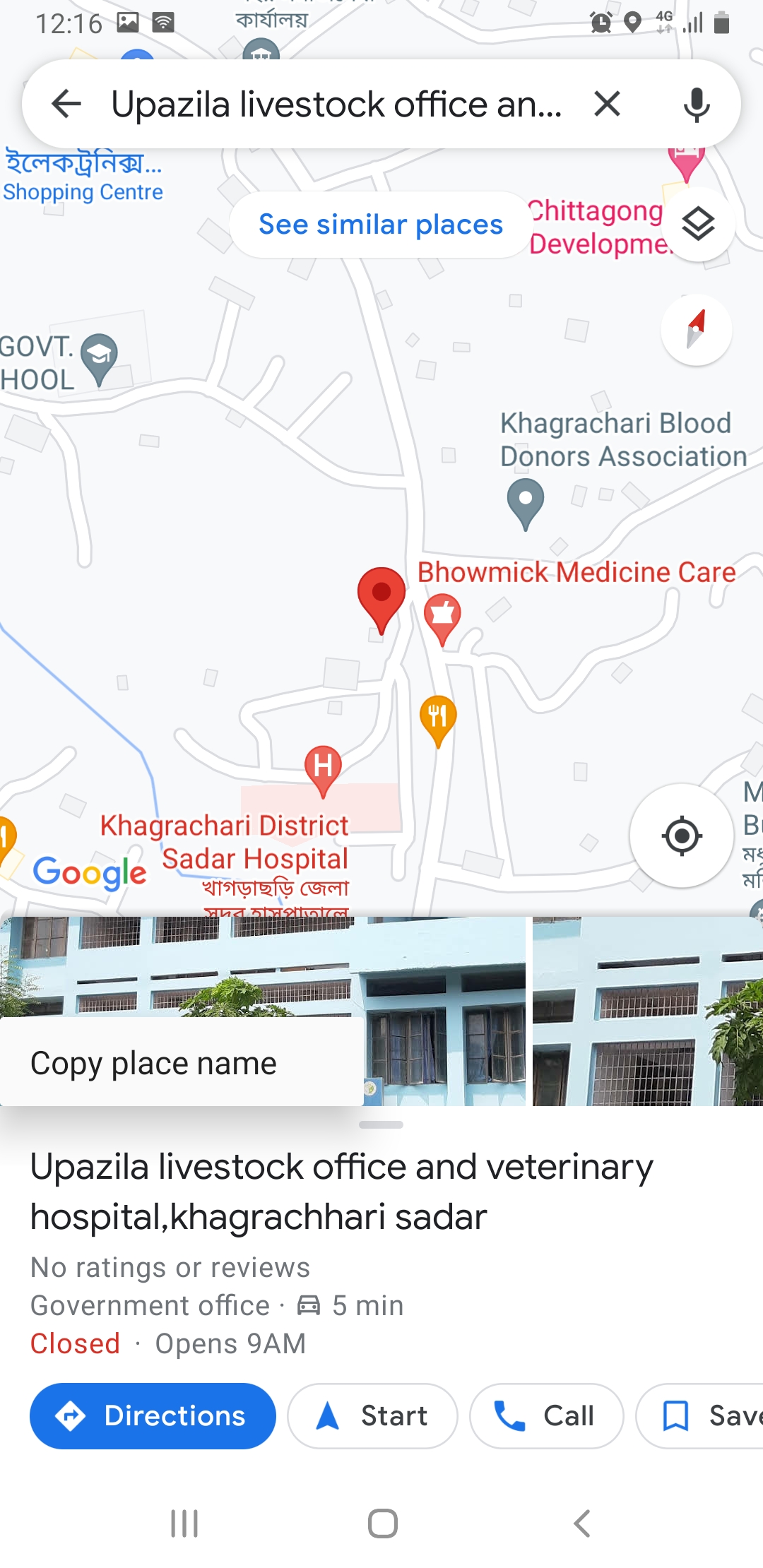Open recent apps from navigation bar
The height and width of the screenshot is (1568, 763).
tap(184, 1524)
